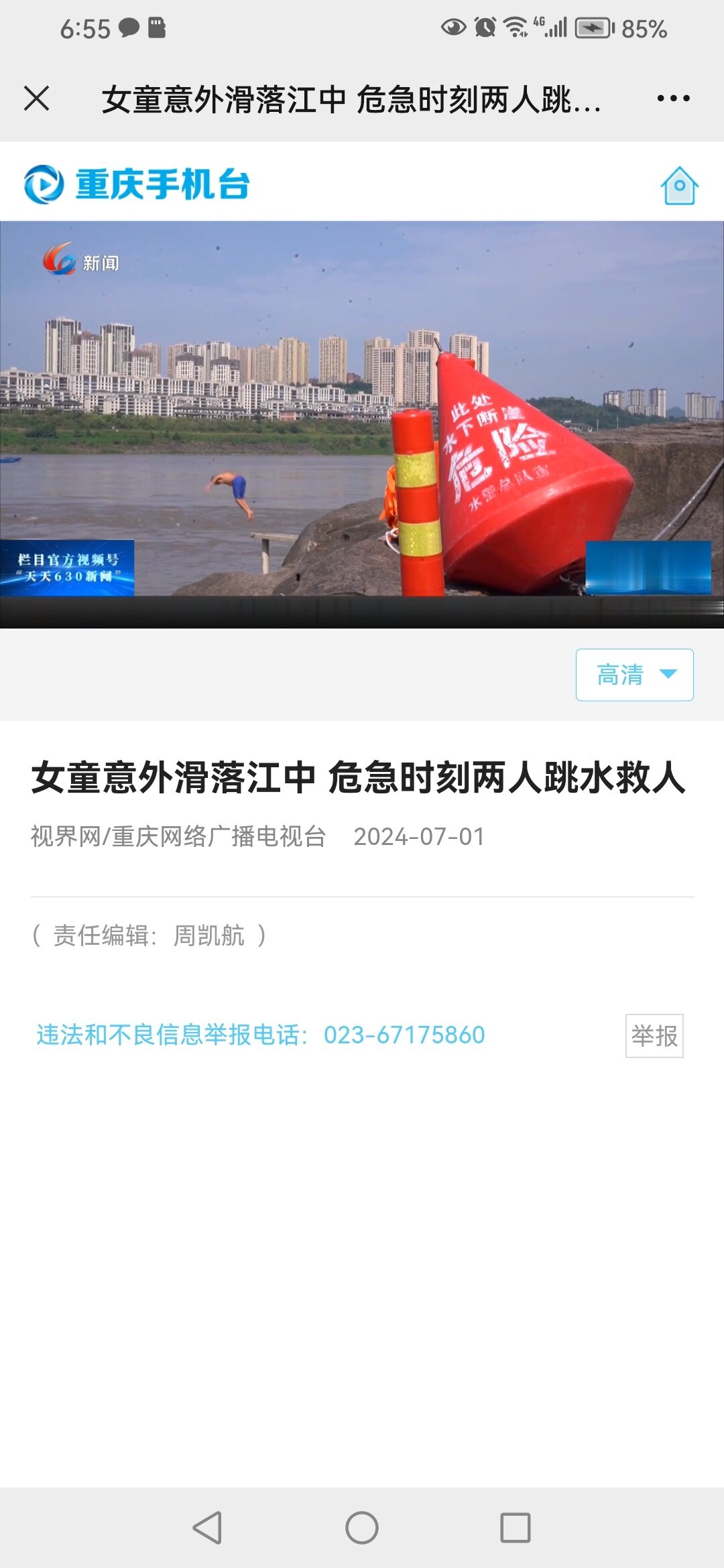Tap the 举报 report button

654,1036
